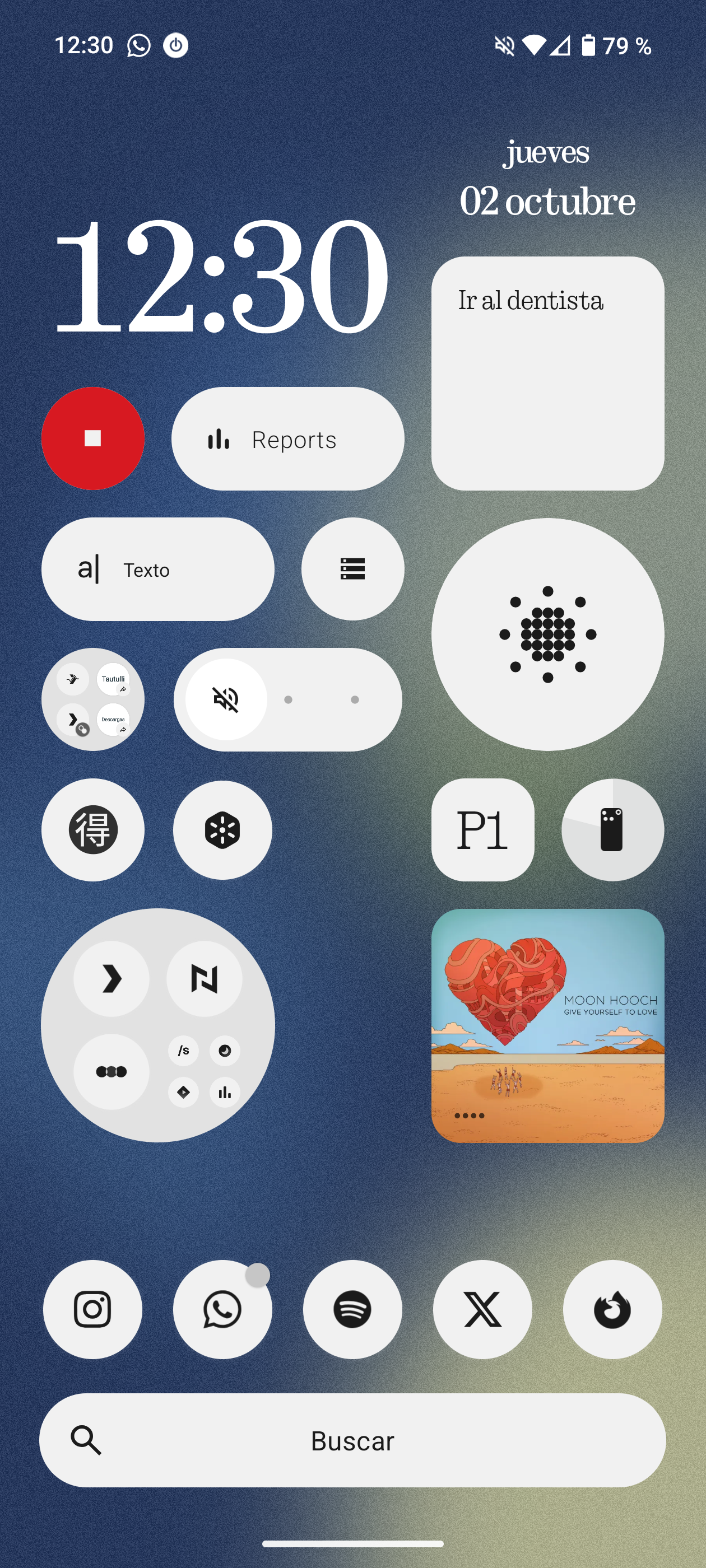Open the Ir al dentista note
The width and height of the screenshot is (706, 1568).
(547, 373)
